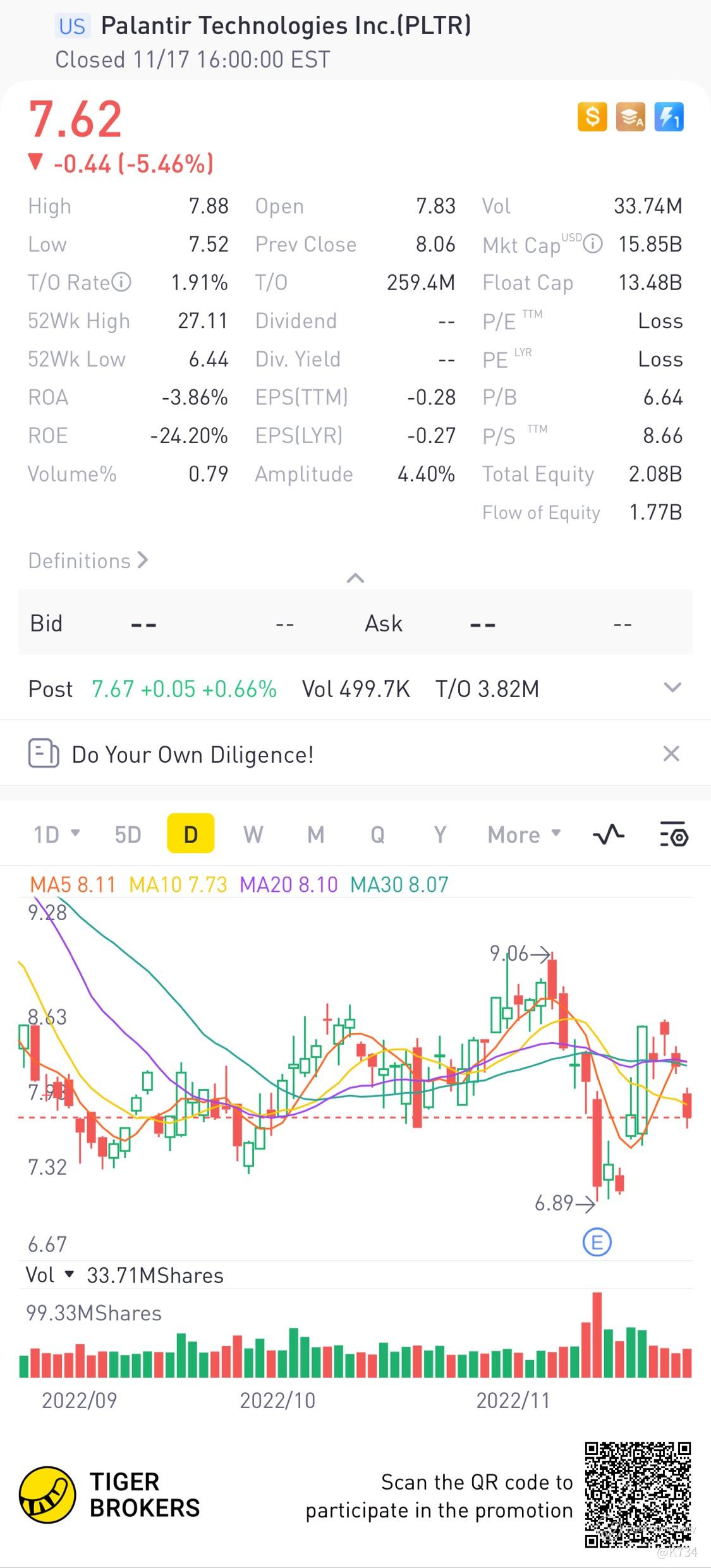
Task: Open the Definitions link
Action: [88, 561]
